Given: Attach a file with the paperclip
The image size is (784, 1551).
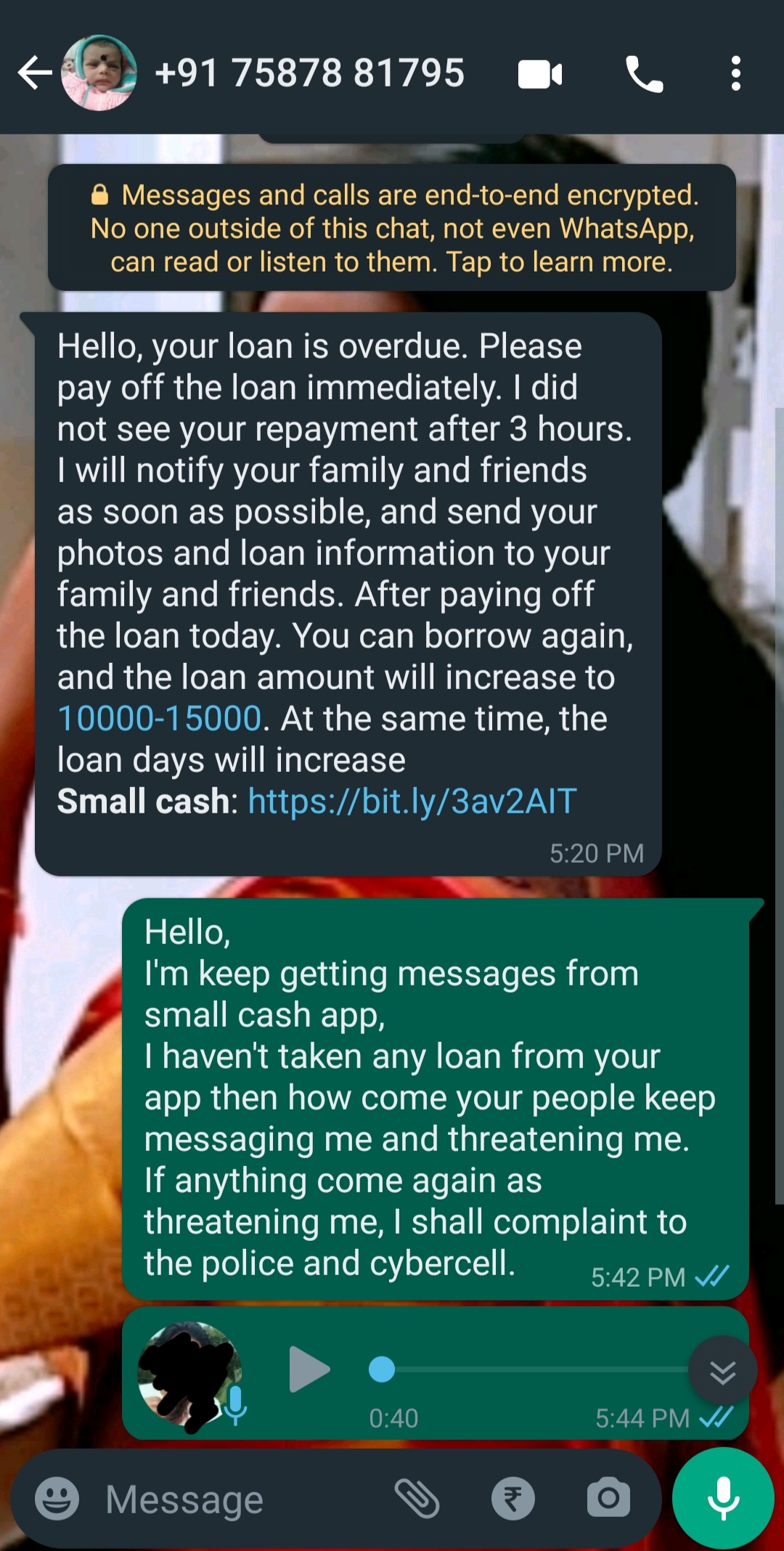Looking at the screenshot, I should pyautogui.click(x=417, y=1499).
